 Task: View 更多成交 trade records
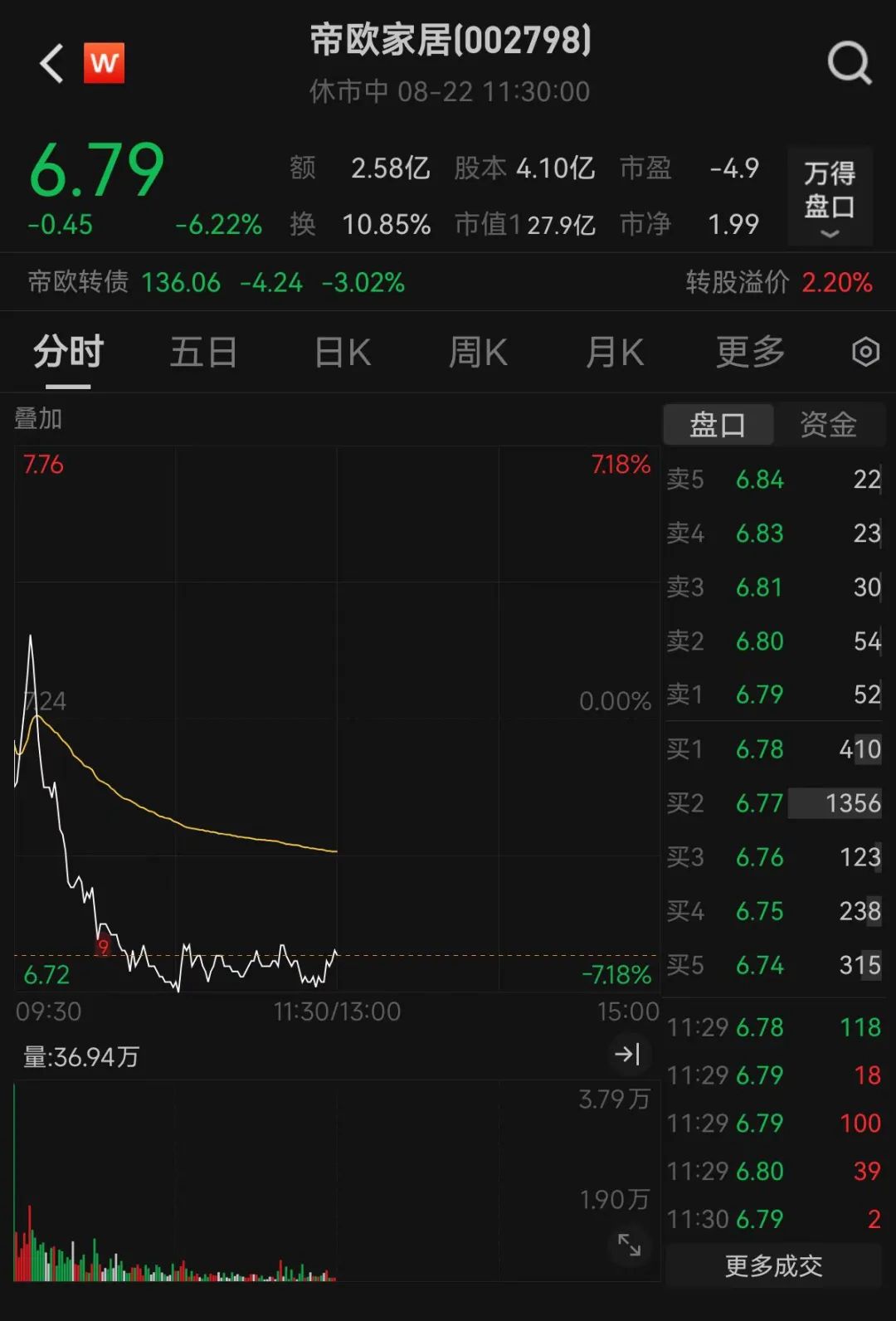[773, 1266]
